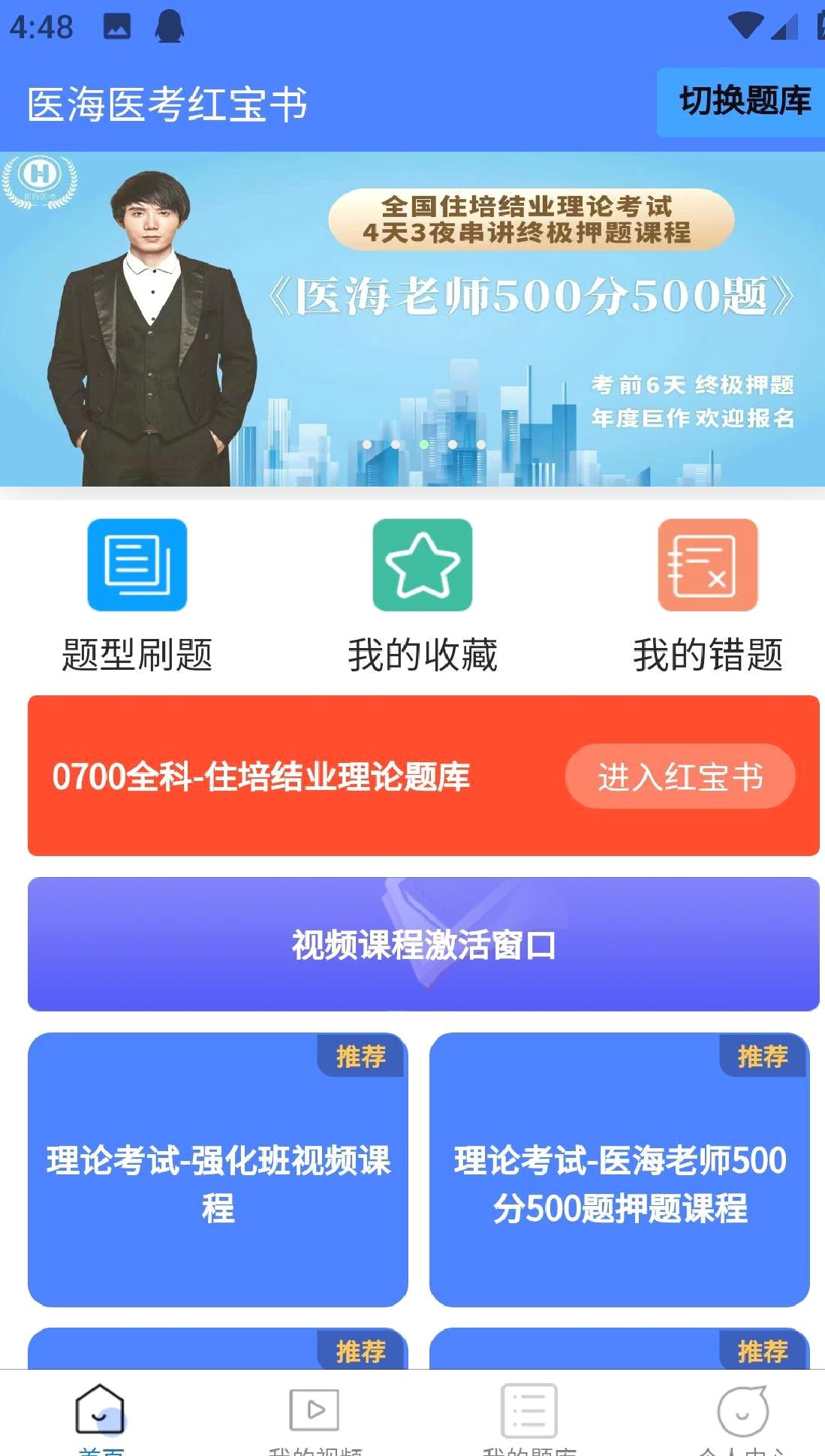Screen dimensions: 825x1456
Task: Tap the 进入红宝书 button
Action: click(680, 776)
